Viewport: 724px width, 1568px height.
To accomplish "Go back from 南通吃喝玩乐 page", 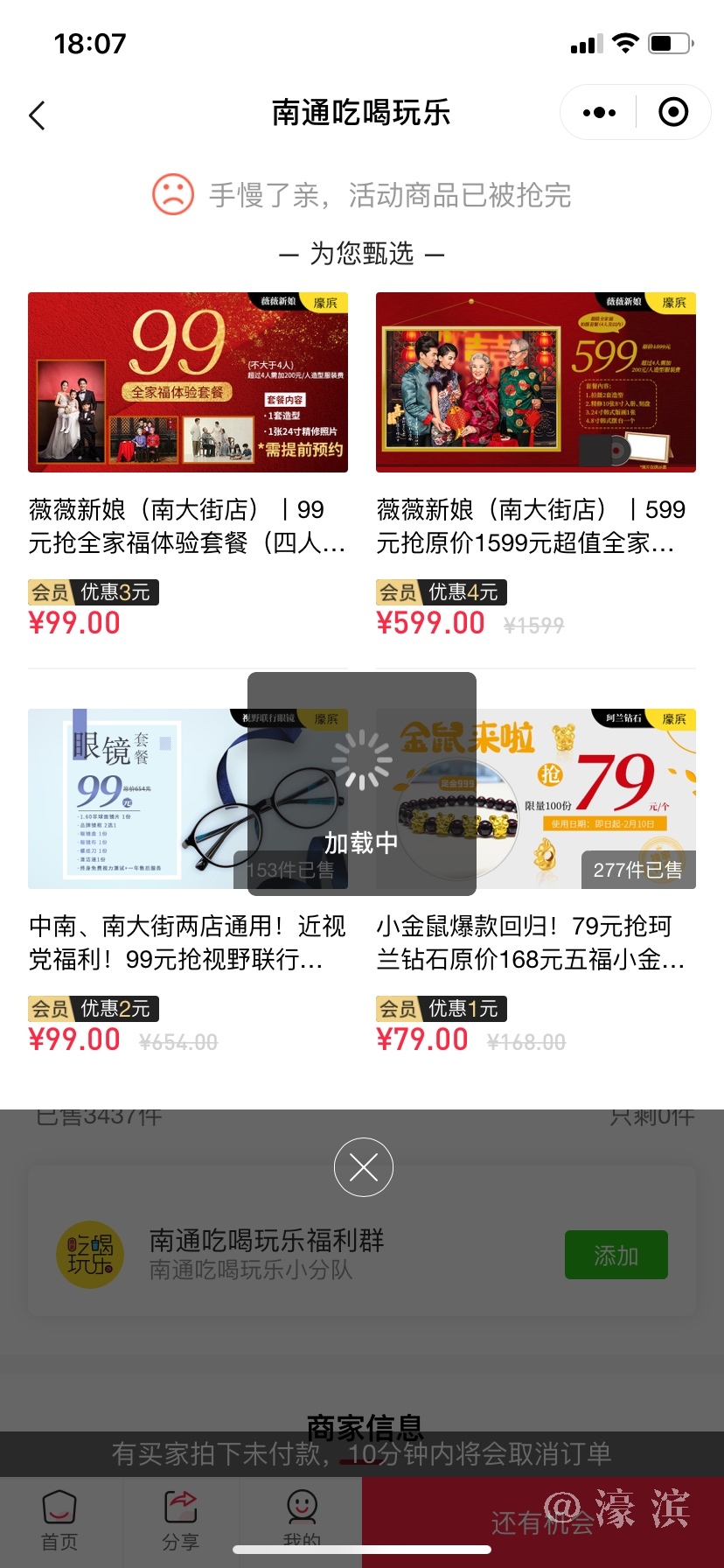I will pyautogui.click(x=37, y=115).
